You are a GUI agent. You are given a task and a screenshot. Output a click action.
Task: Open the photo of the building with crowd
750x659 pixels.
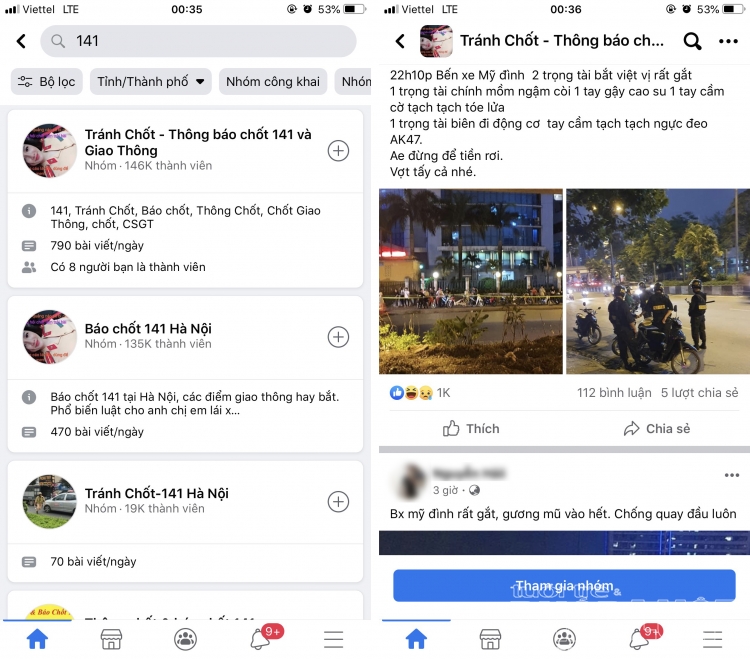tap(470, 281)
